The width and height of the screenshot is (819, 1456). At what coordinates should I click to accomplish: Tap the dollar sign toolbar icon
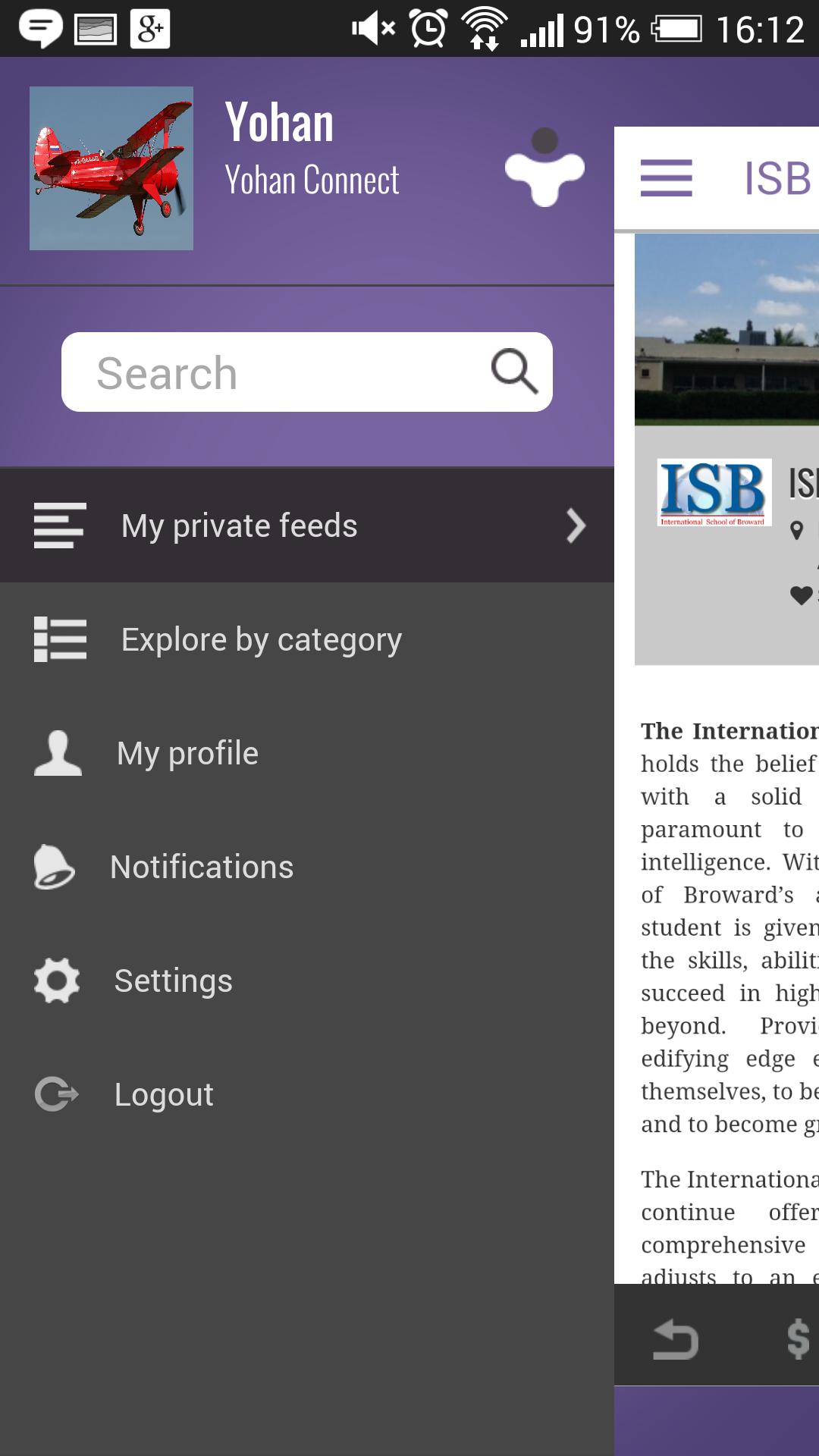(x=798, y=1339)
